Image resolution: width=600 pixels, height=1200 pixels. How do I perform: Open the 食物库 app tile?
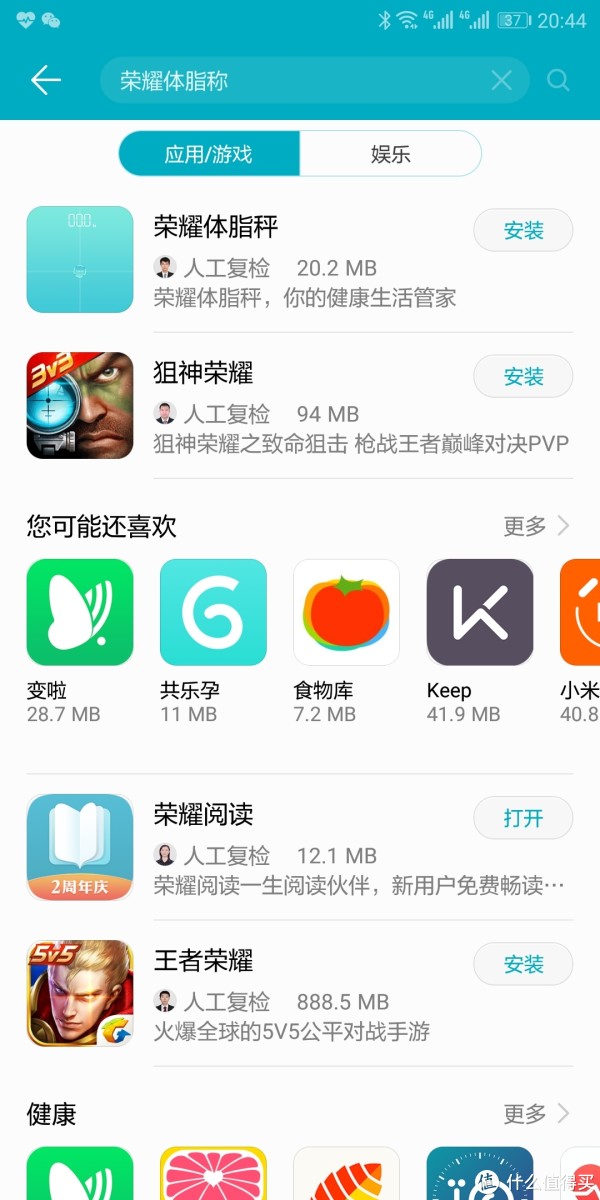[x=346, y=612]
